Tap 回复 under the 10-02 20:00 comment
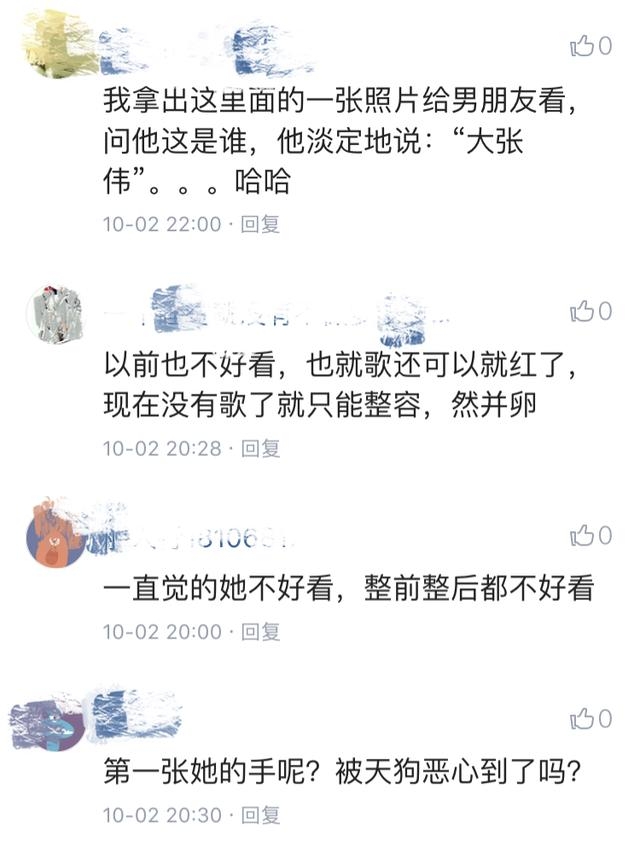 point(261,632)
